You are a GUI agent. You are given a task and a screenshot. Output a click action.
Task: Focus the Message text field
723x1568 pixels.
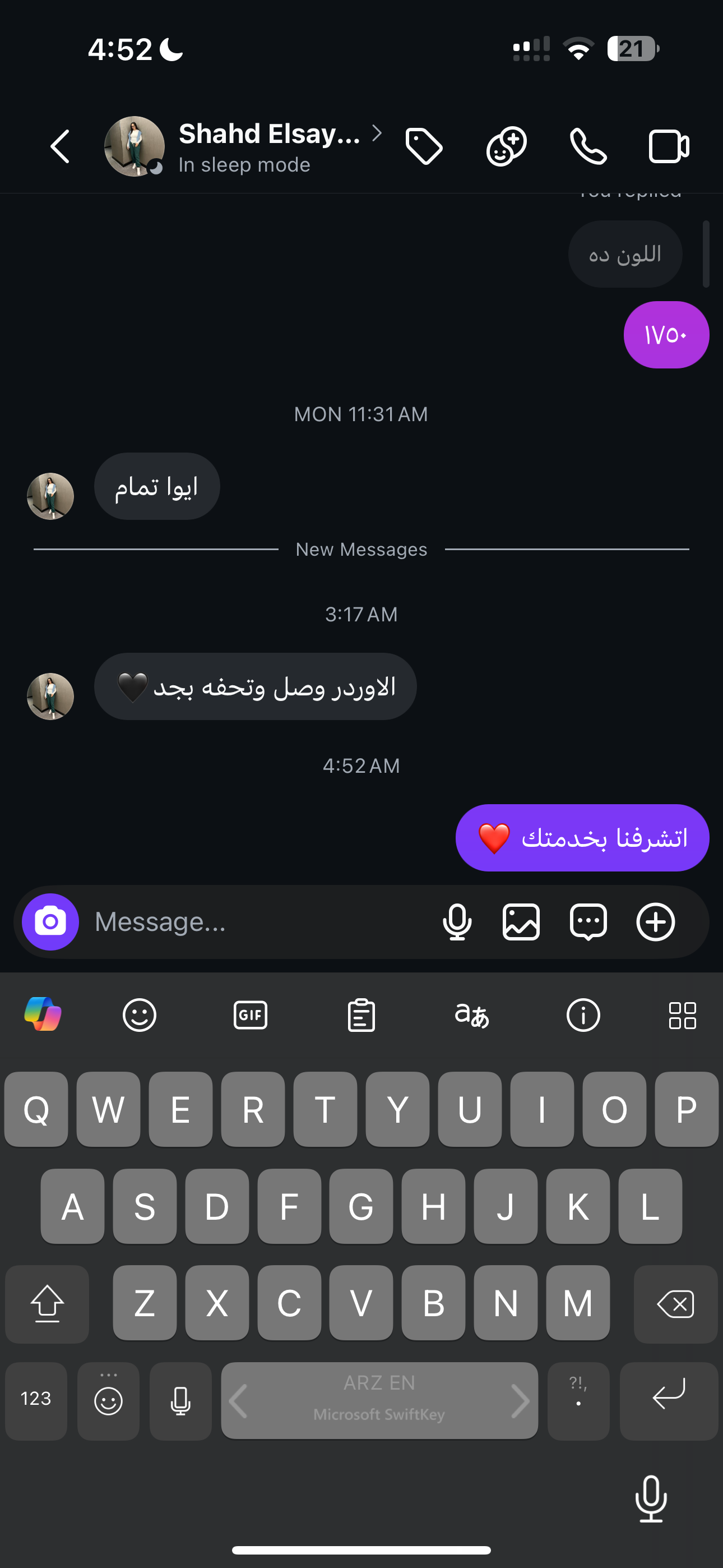click(256, 921)
